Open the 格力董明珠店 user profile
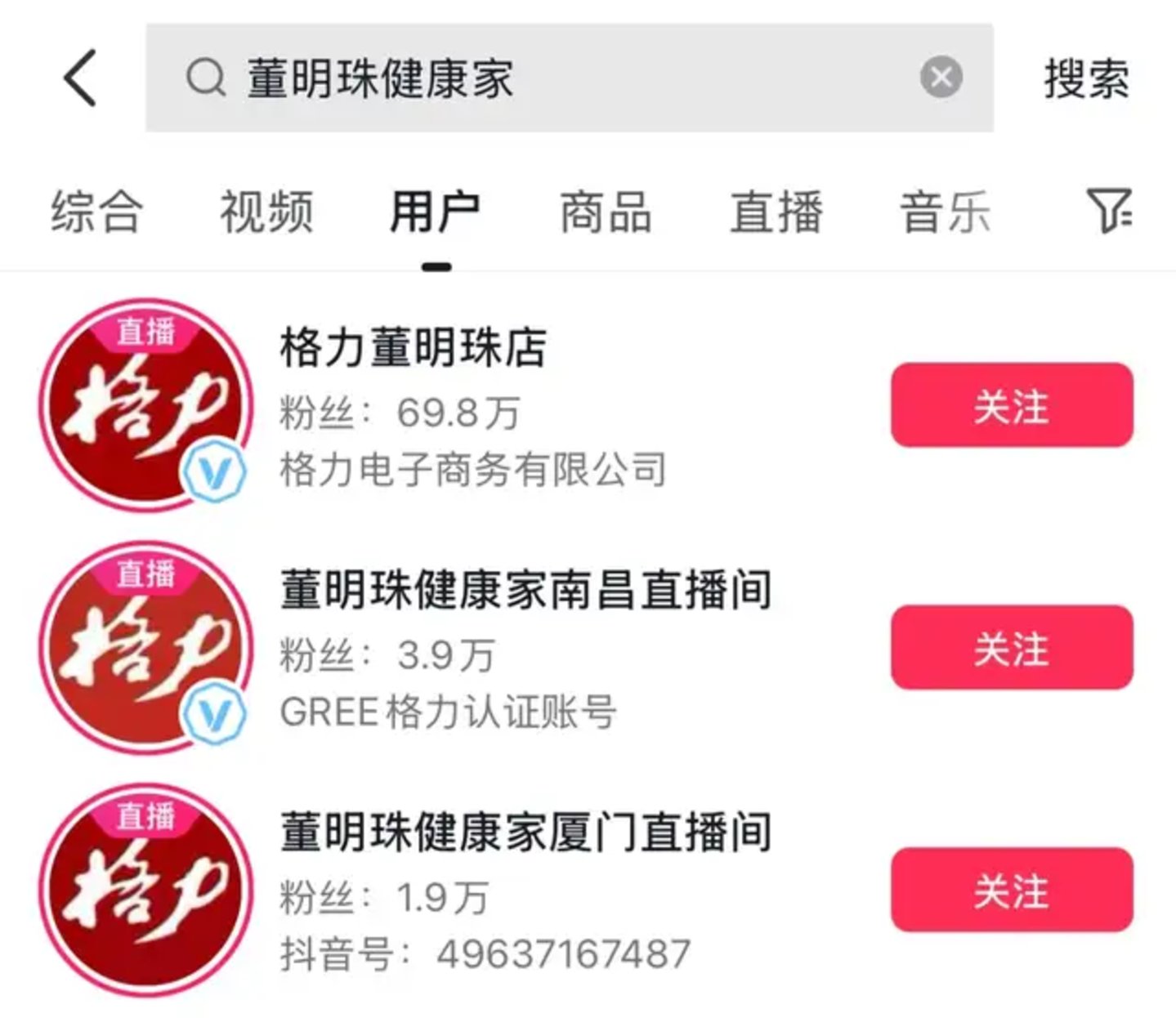 tap(414, 348)
